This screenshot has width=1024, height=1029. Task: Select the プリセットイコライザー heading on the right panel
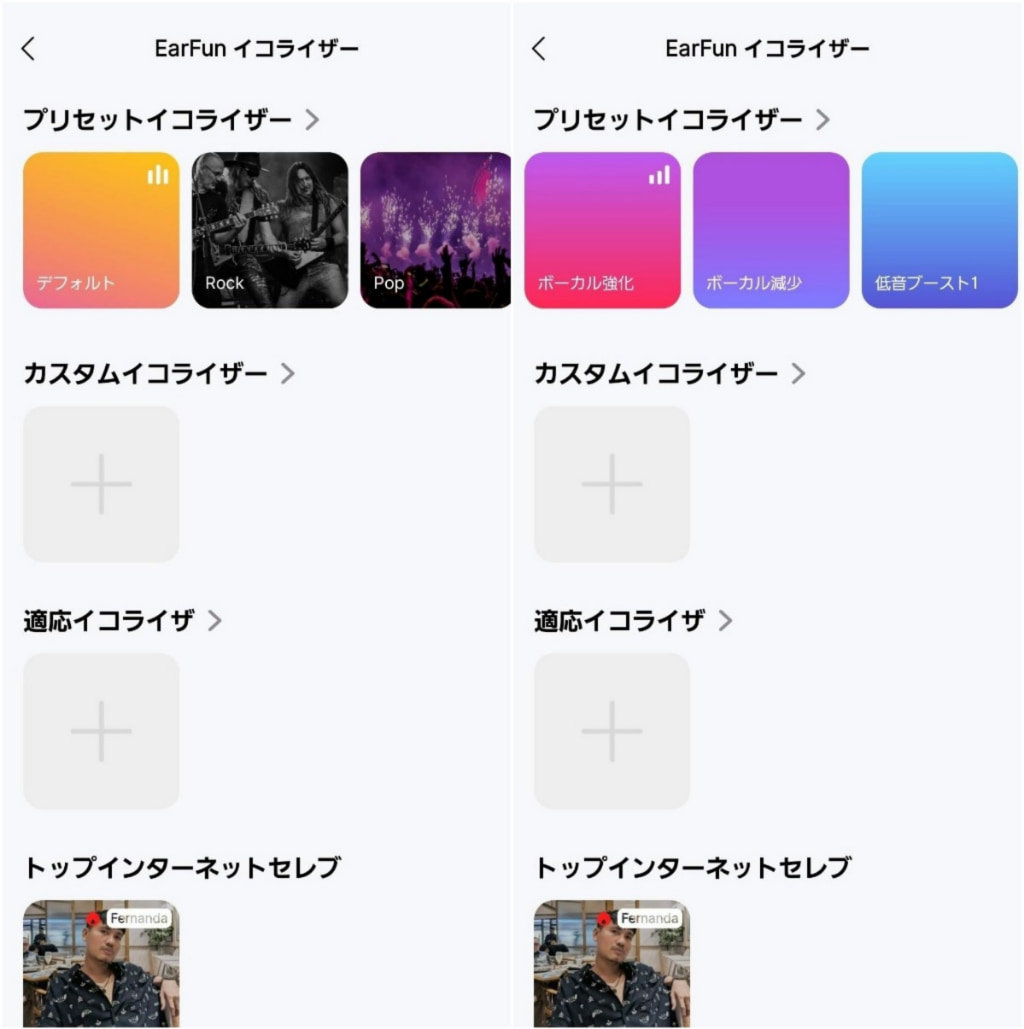point(666,119)
